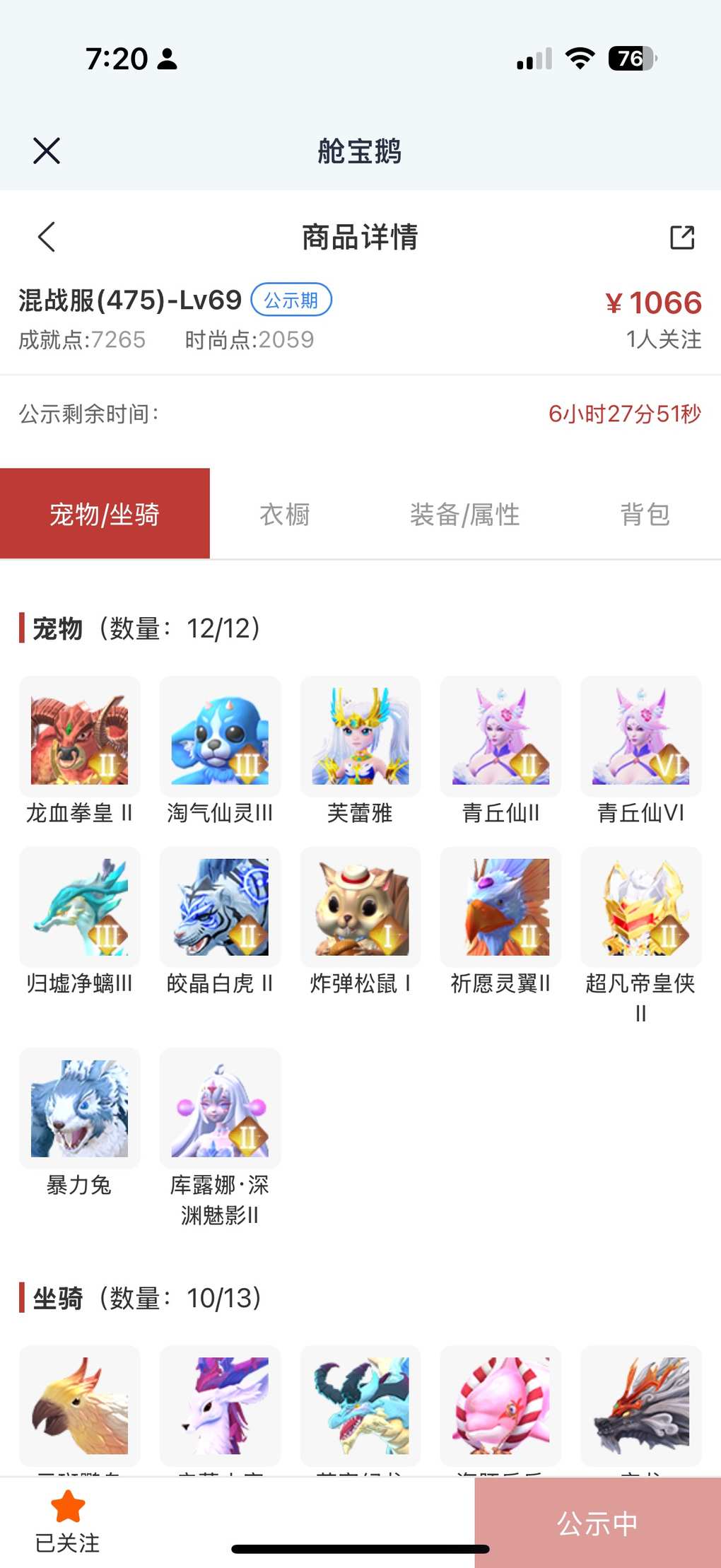Share this product listing
The image size is (721, 1568).
tap(682, 237)
